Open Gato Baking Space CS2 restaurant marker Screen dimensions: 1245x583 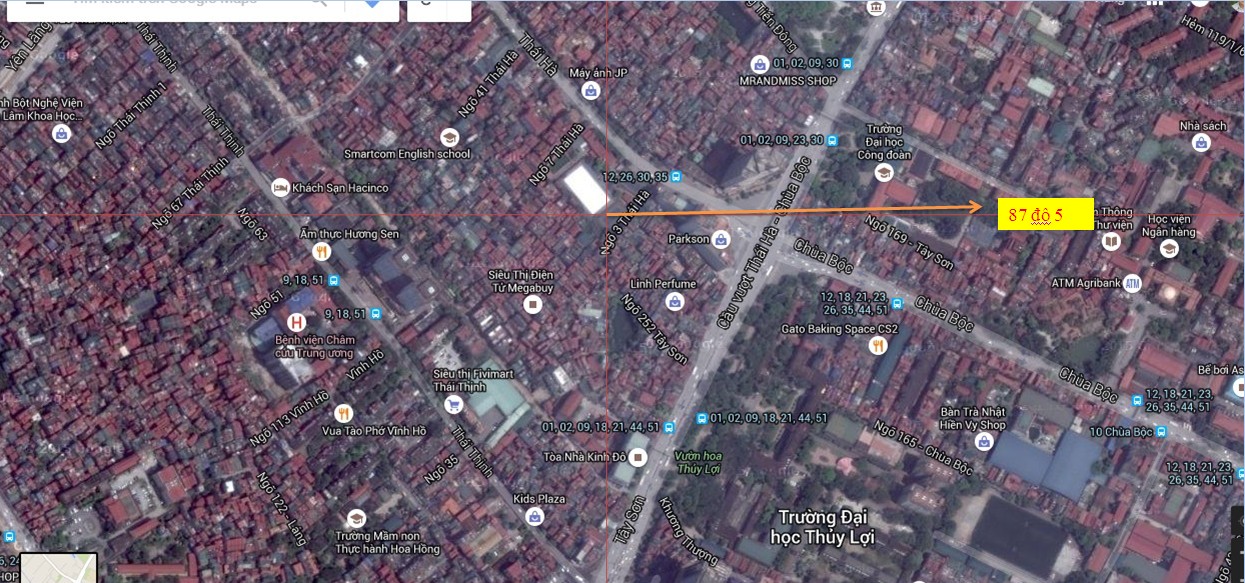click(x=877, y=346)
